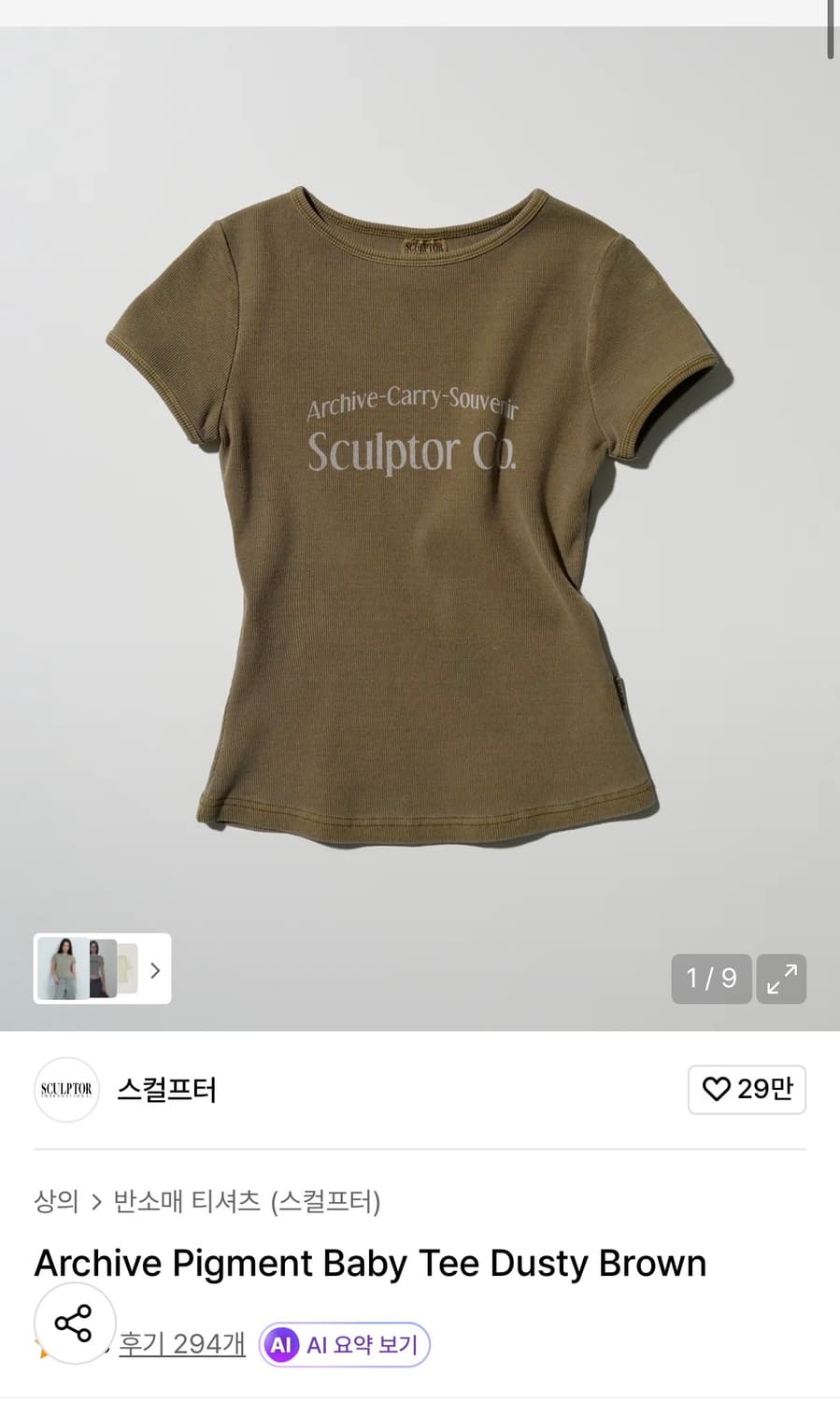The image size is (840, 1402).
Task: Tap the 1/9 image counter badge
Action: tap(711, 979)
